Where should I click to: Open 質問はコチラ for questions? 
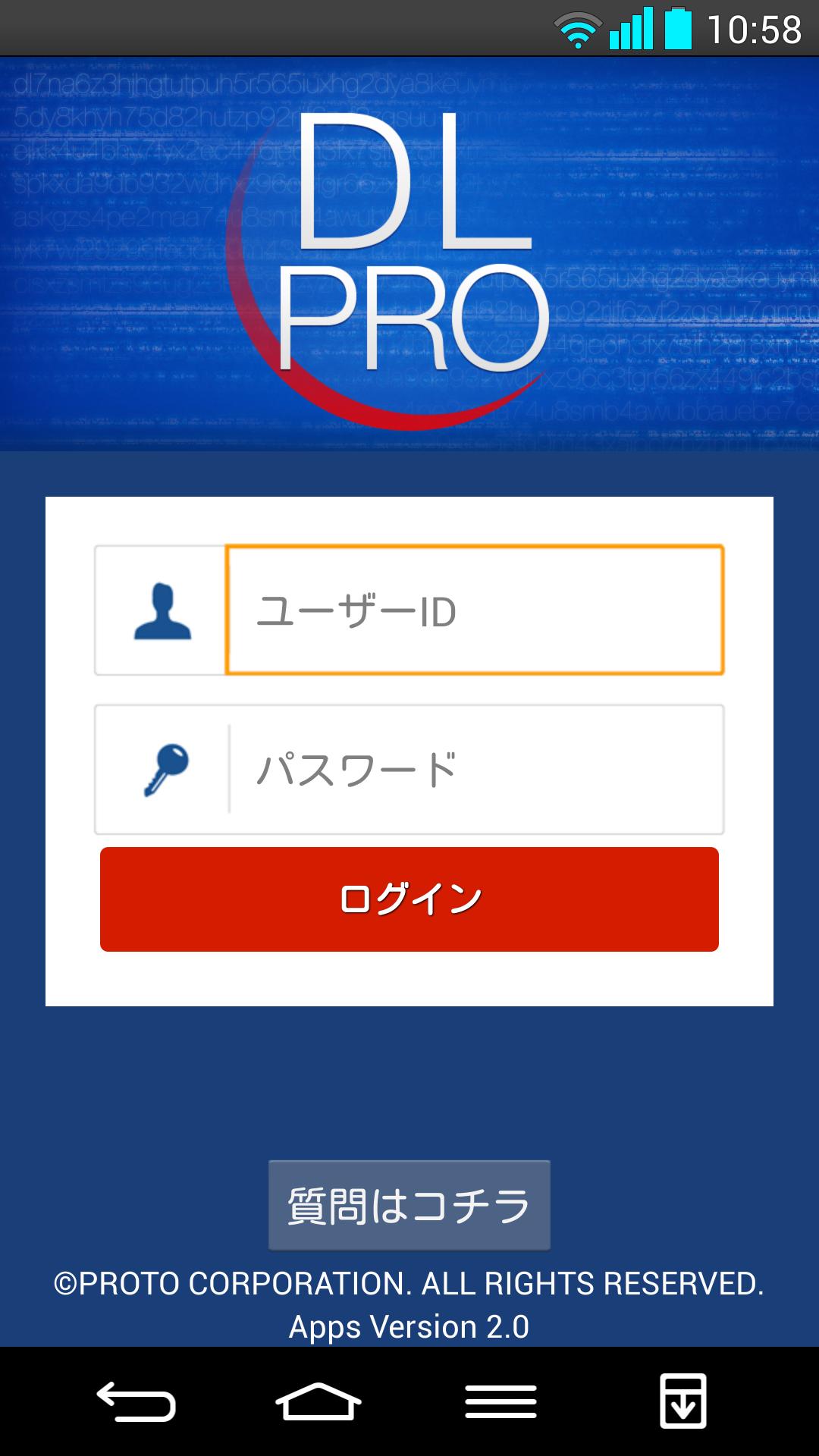(409, 1205)
